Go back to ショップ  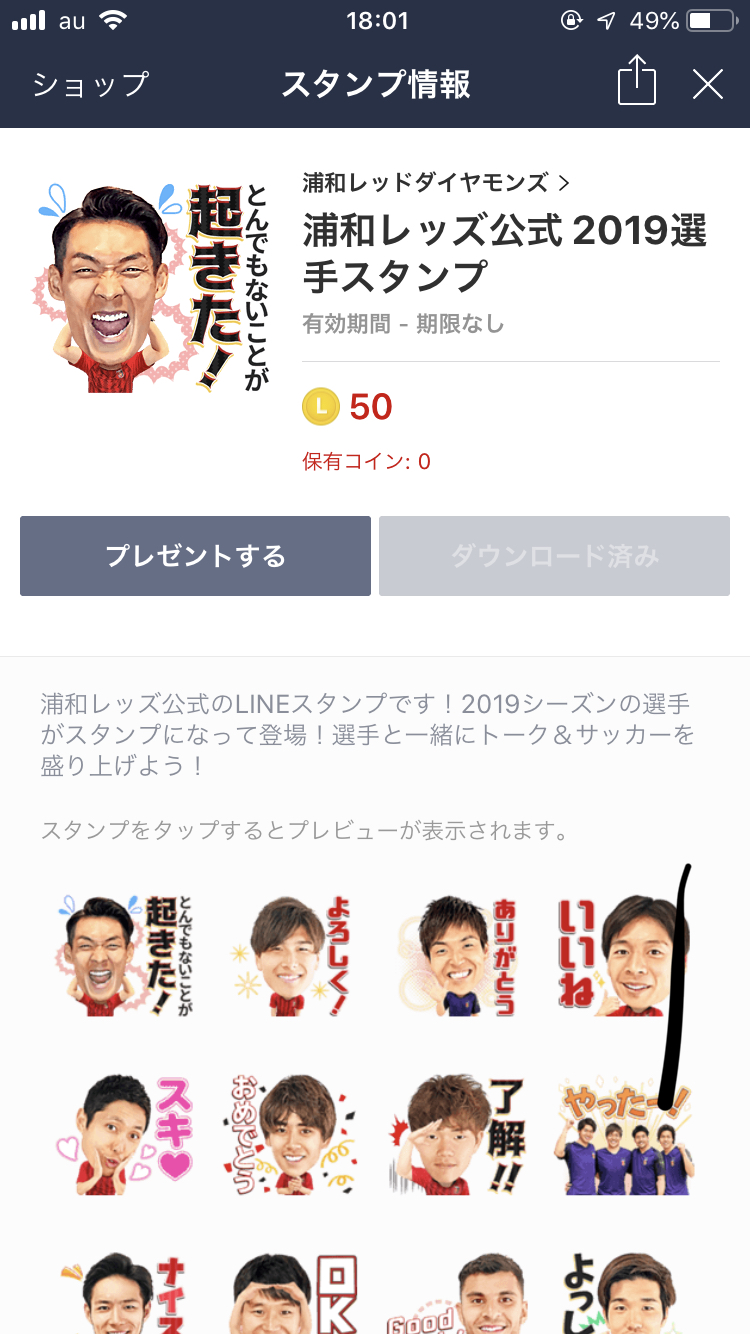pos(90,85)
